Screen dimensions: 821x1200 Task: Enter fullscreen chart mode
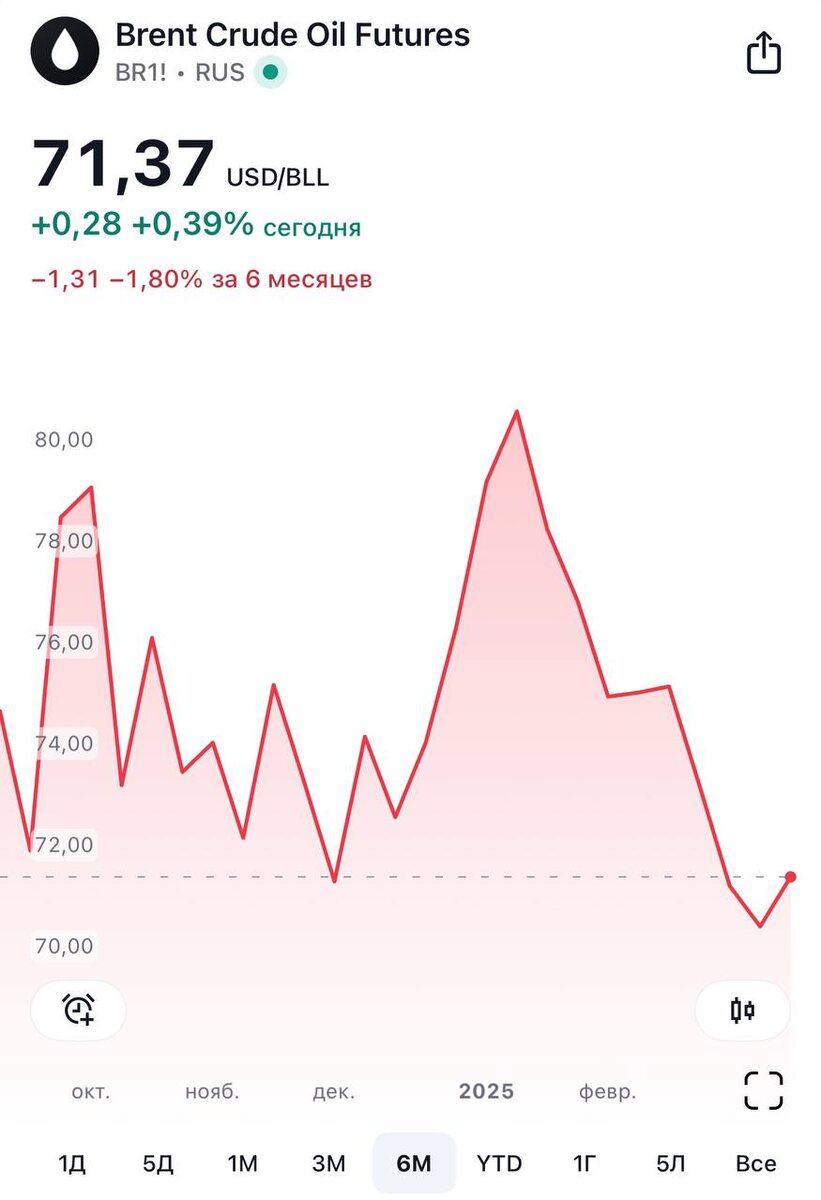(x=764, y=1092)
